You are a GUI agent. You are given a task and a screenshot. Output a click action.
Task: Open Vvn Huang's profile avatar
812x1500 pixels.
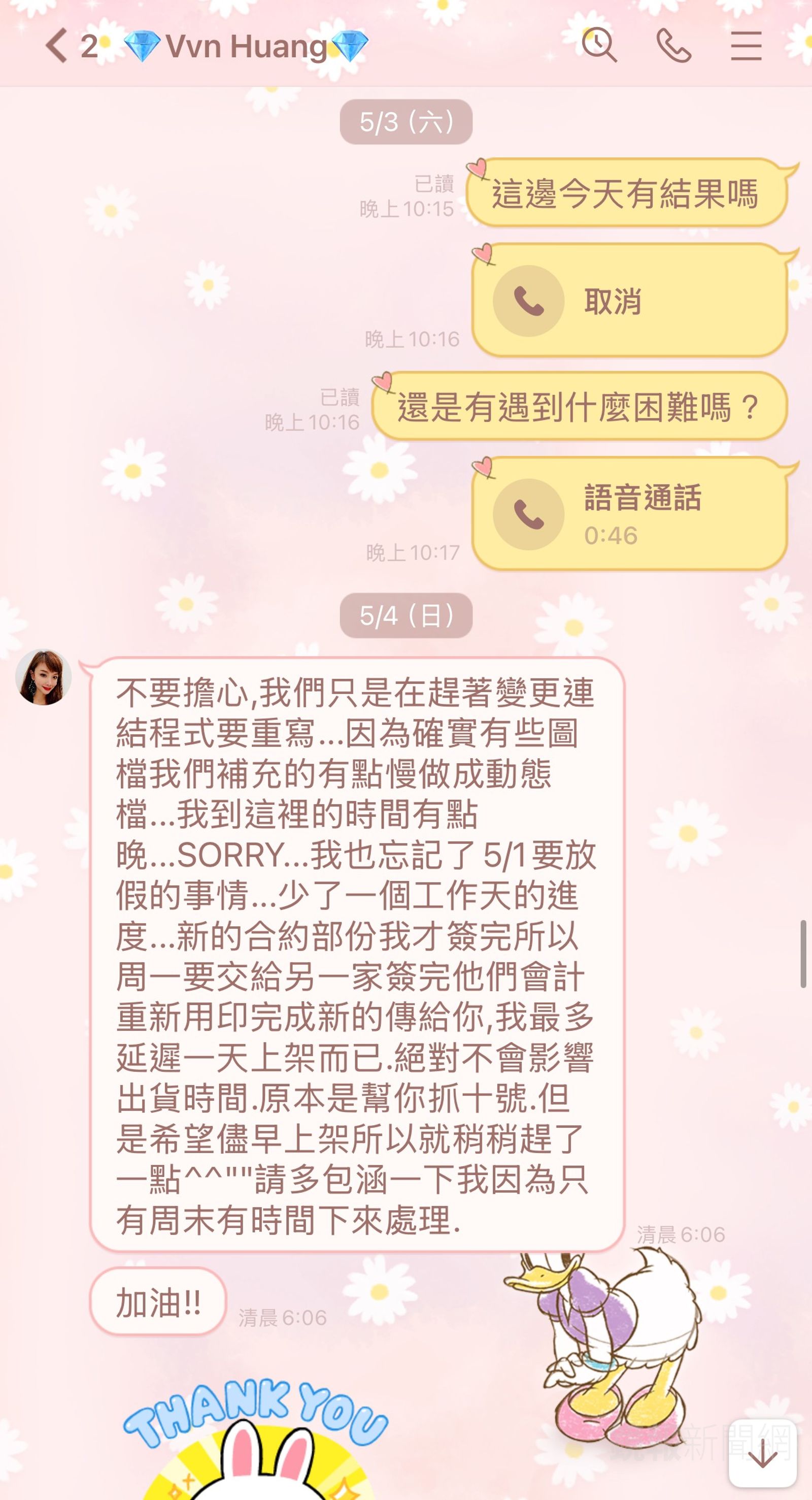[x=44, y=675]
